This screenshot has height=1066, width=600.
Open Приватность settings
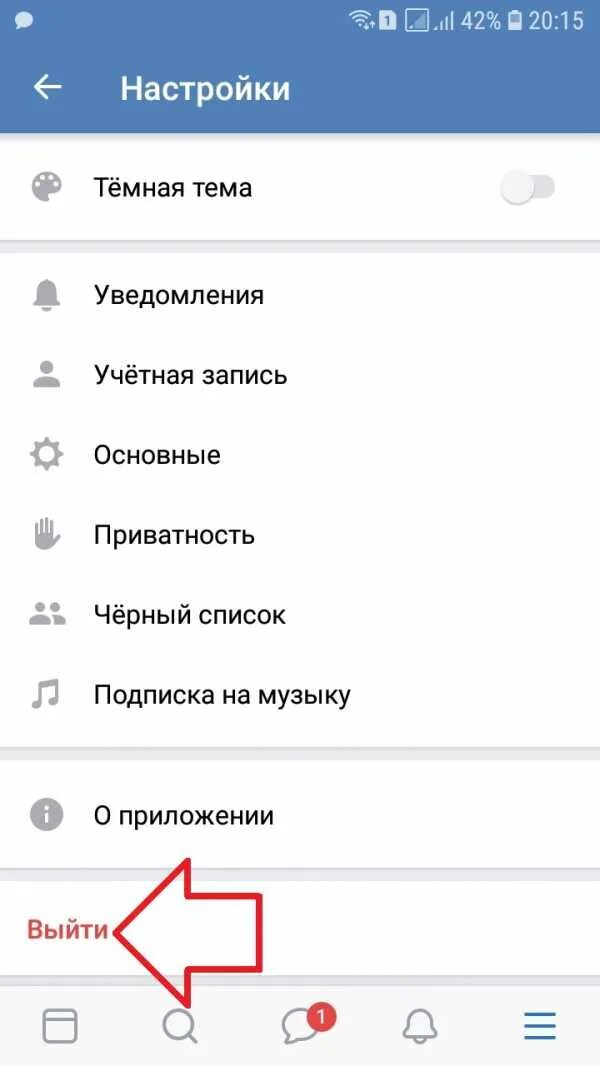click(x=300, y=535)
